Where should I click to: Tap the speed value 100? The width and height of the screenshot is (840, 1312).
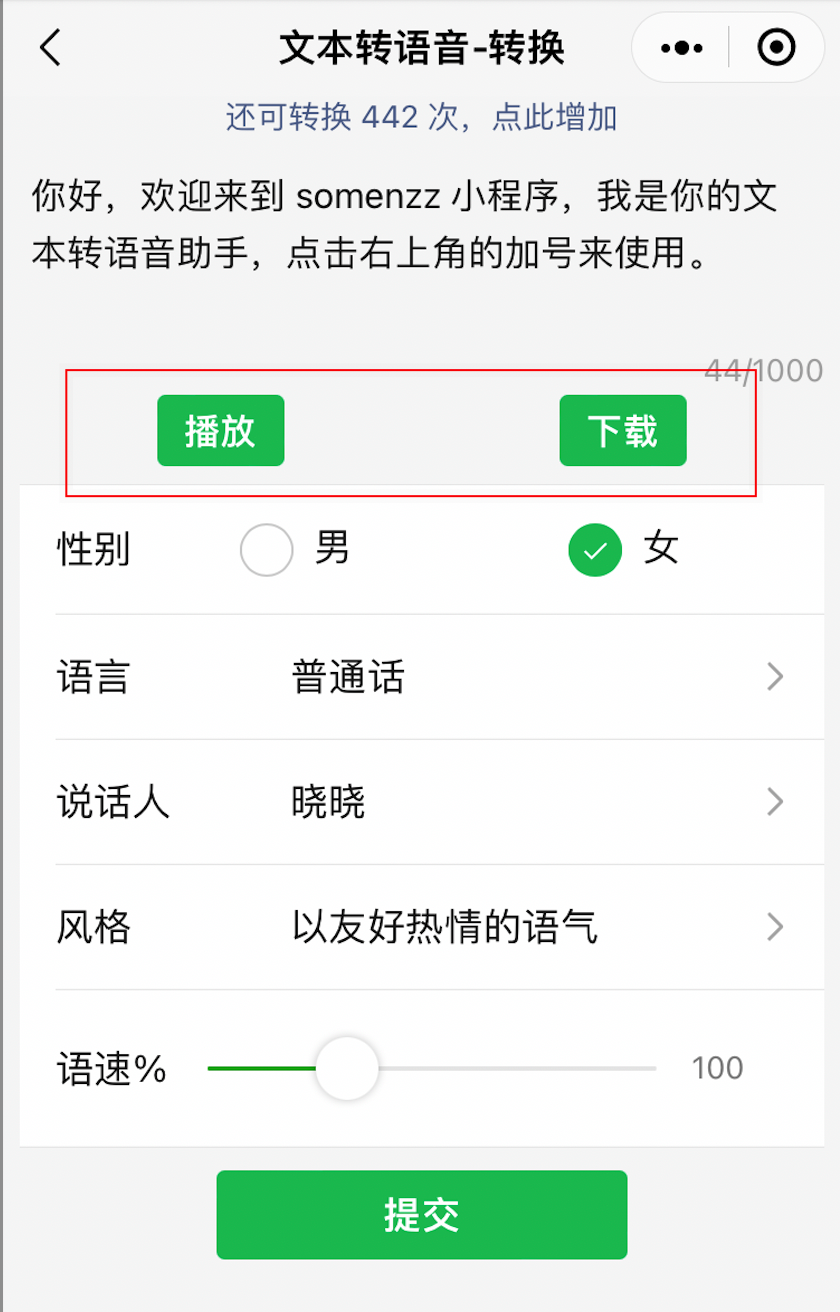(x=716, y=1067)
